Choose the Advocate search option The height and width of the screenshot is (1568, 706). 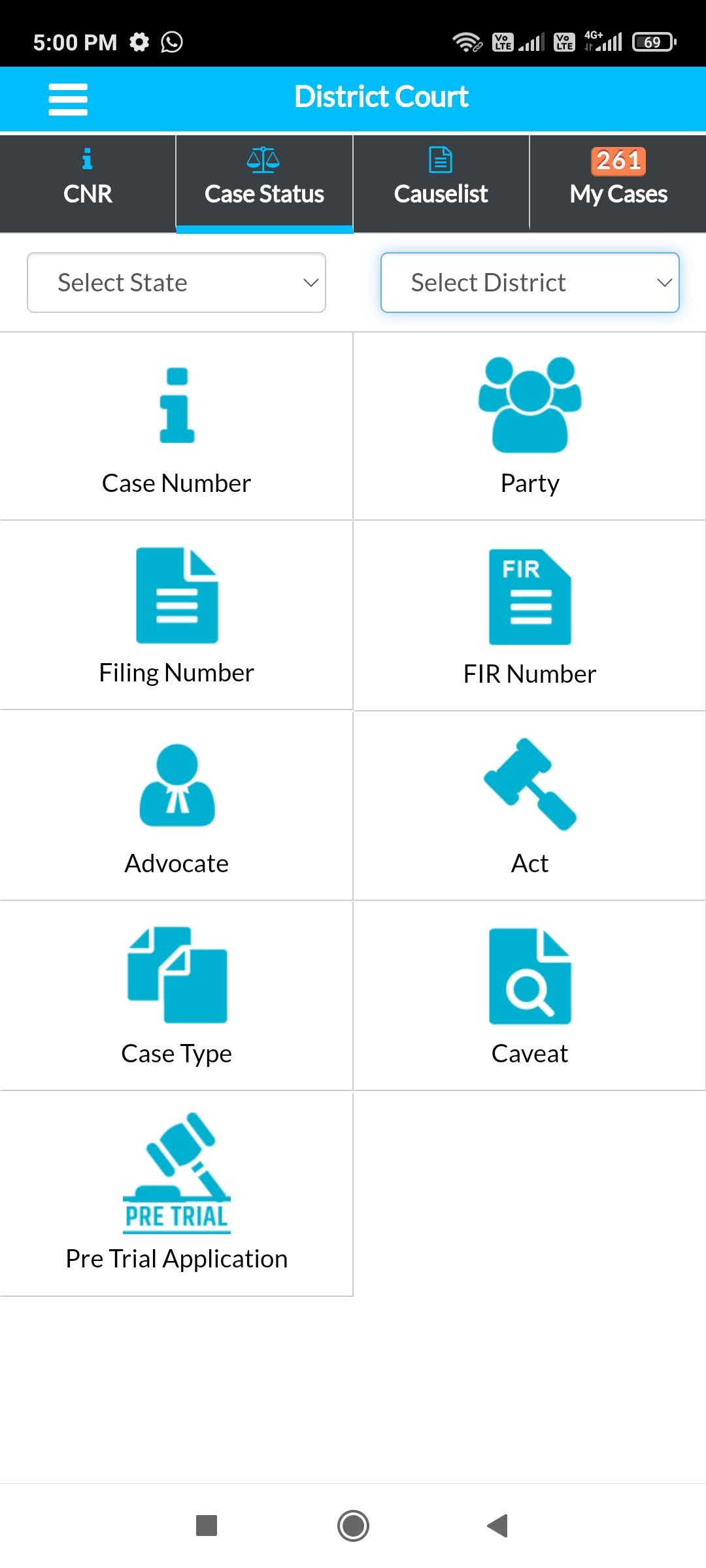click(x=176, y=806)
